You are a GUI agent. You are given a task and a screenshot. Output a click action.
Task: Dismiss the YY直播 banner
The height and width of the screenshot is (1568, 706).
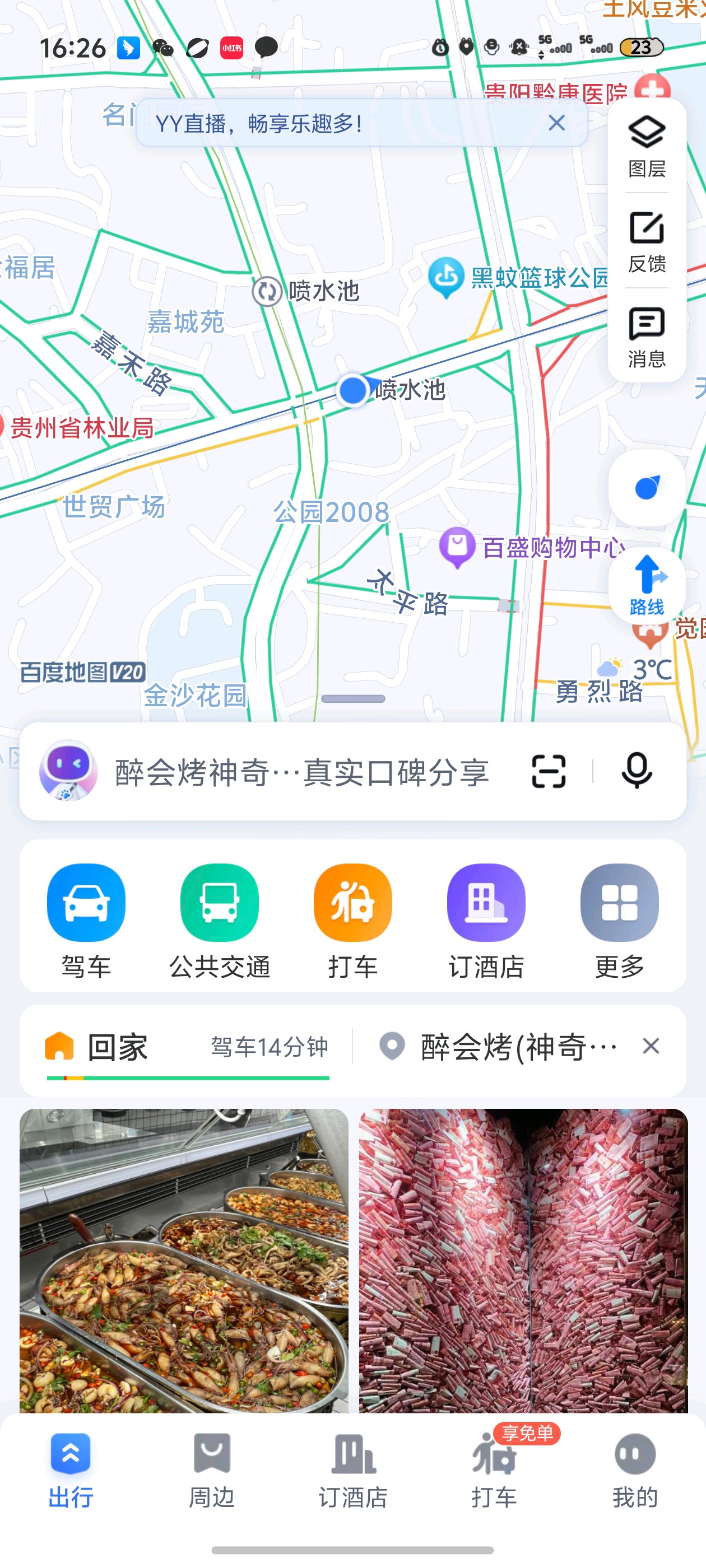point(556,123)
